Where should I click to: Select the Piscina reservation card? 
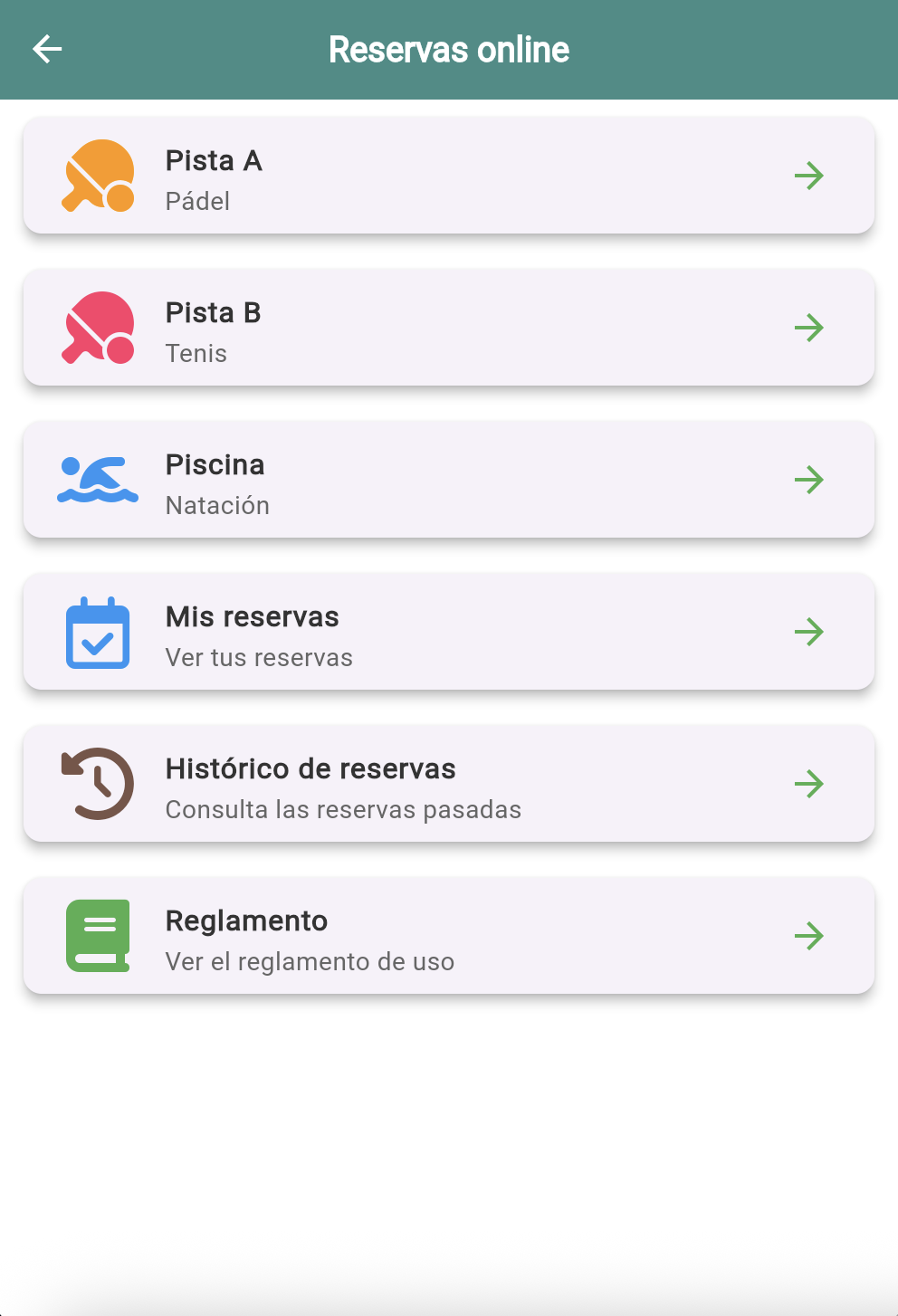(x=449, y=480)
